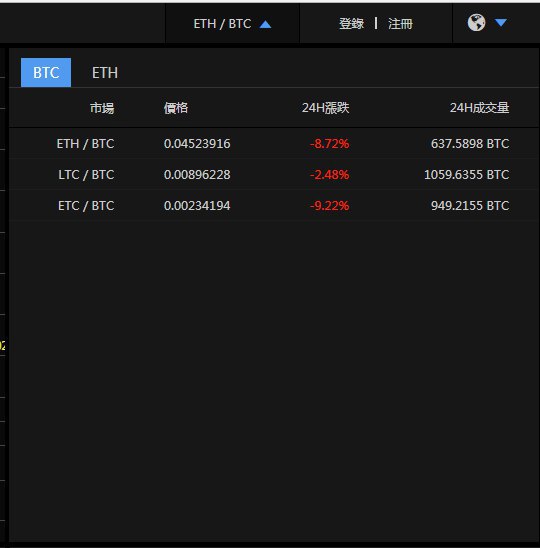Collapse the ETH / BTC market dropdown
The height and width of the screenshot is (548, 540).
[232, 24]
